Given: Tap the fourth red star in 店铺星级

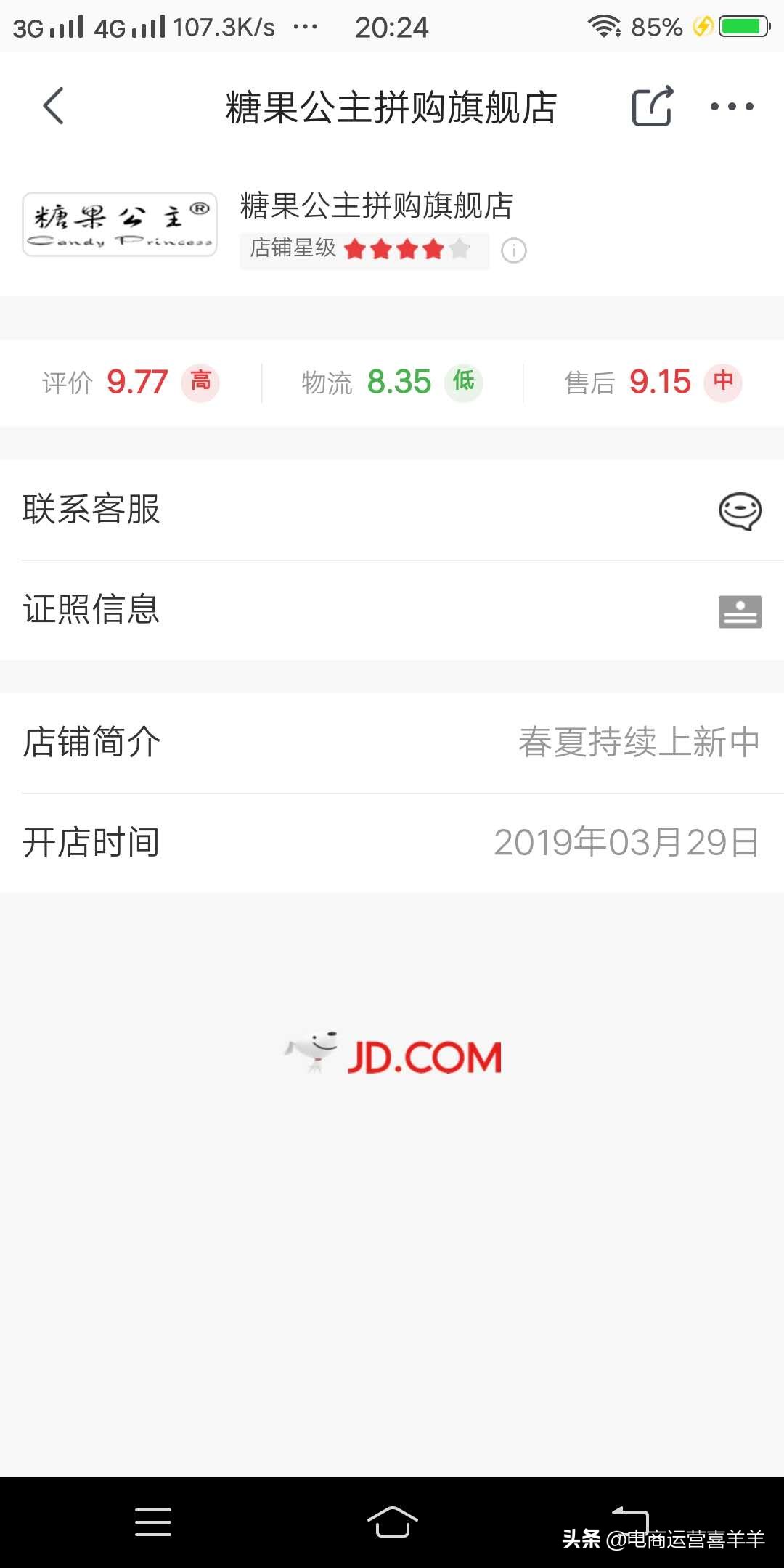Looking at the screenshot, I should tap(433, 249).
